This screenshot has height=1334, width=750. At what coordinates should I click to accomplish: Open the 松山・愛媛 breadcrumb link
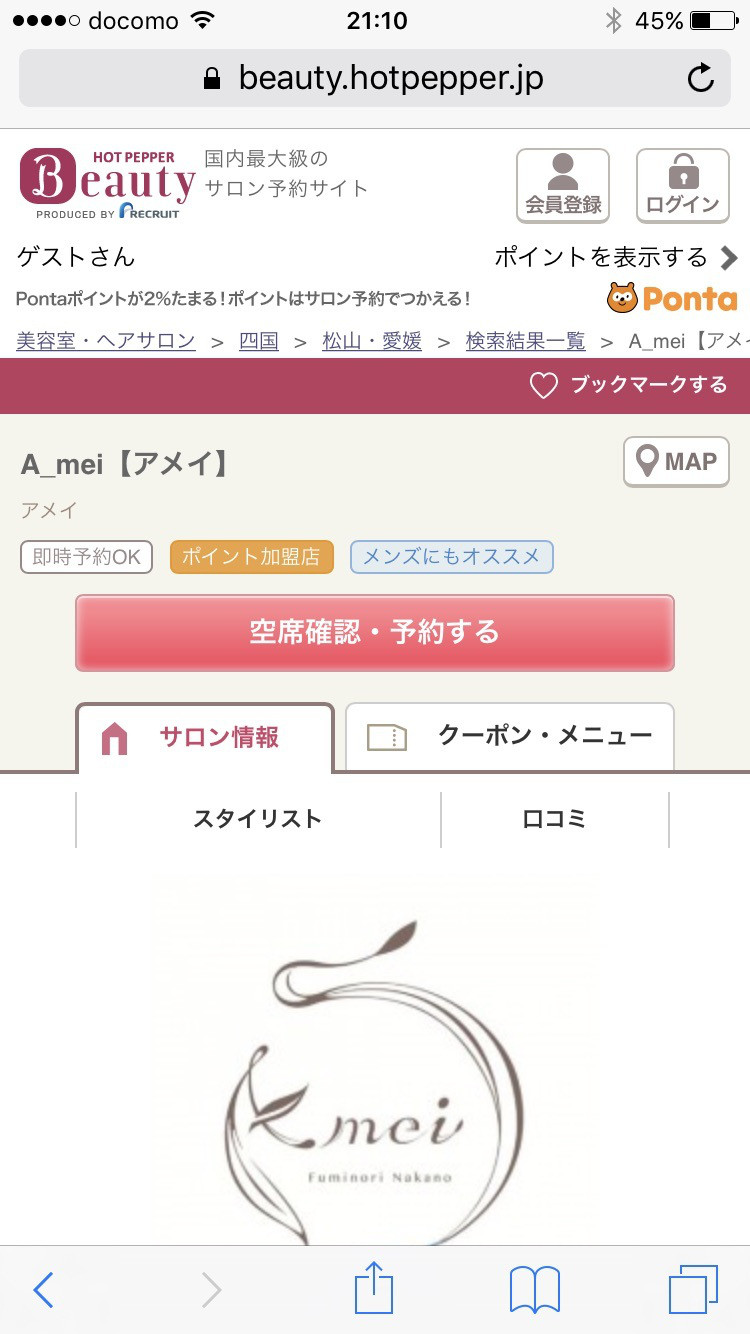tap(372, 341)
